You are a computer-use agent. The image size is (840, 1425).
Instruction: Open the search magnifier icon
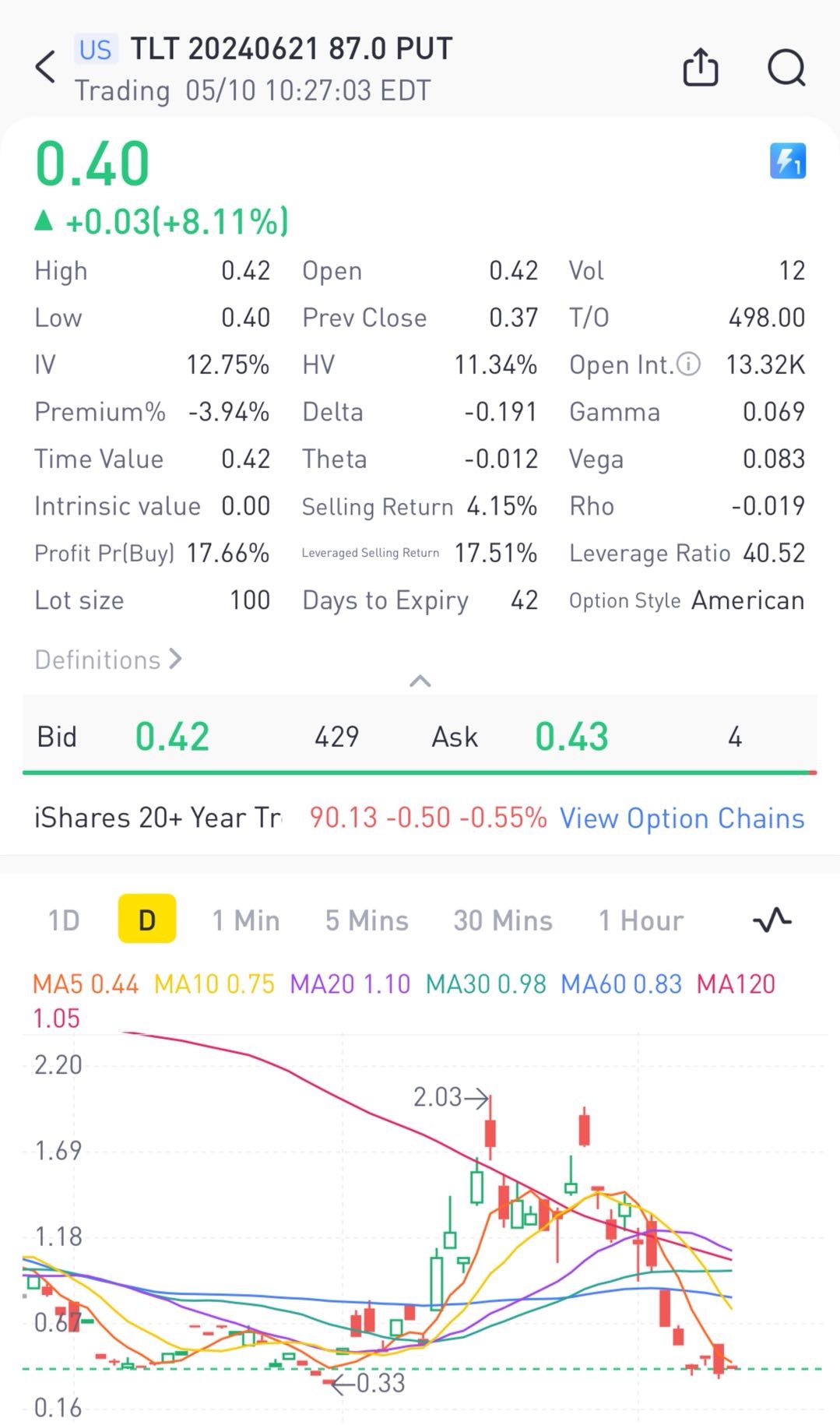[x=786, y=68]
